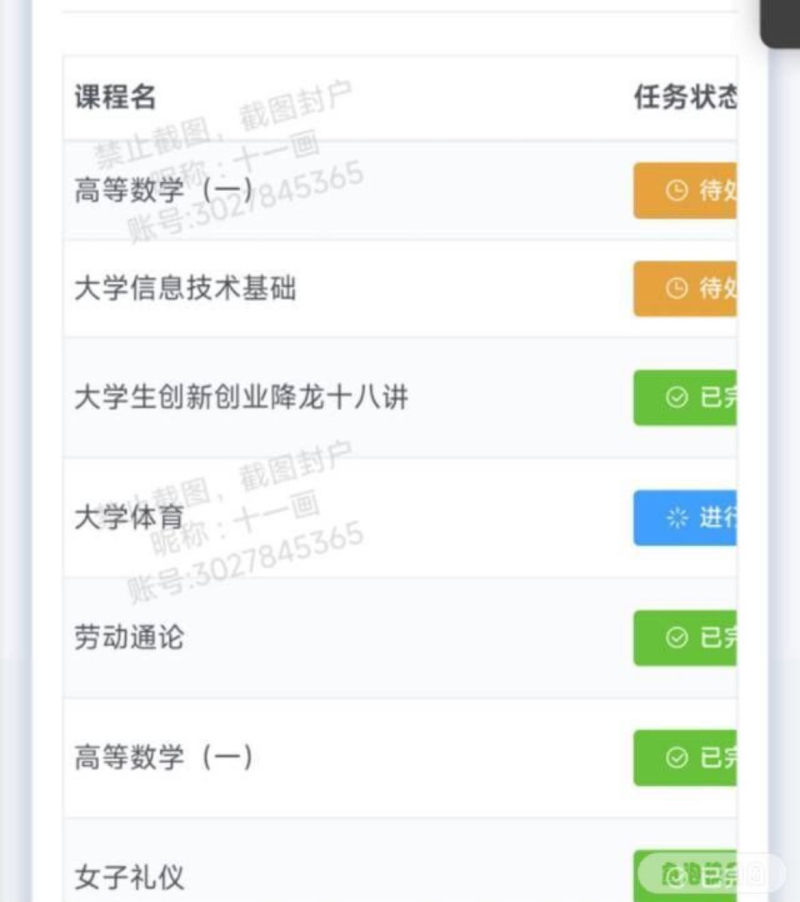
Task: Open the 已完成 status button for 大学生创新创业降龙十八讲
Action: (x=686, y=397)
